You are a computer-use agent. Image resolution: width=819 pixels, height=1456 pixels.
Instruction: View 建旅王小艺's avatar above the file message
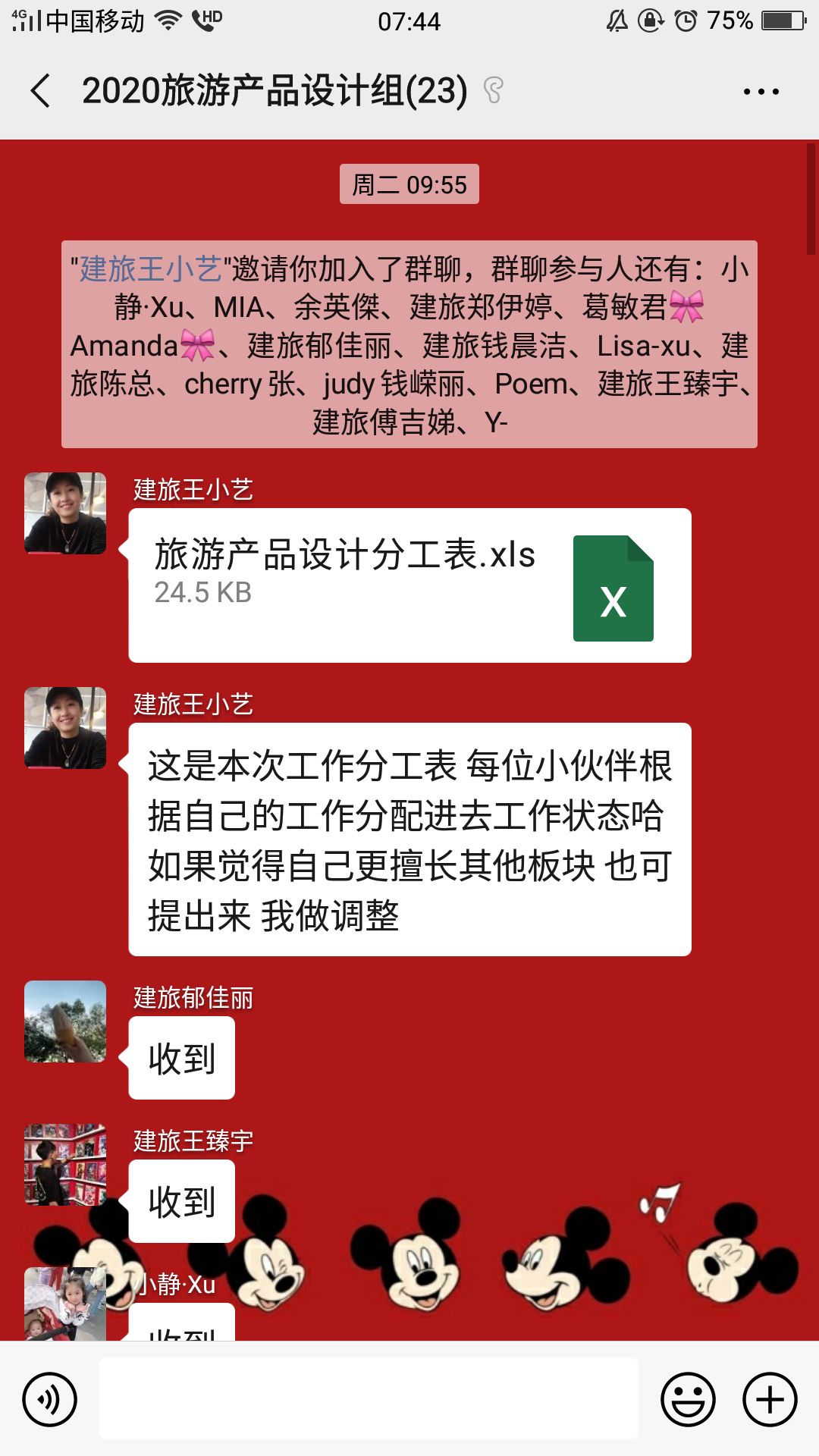(x=65, y=513)
